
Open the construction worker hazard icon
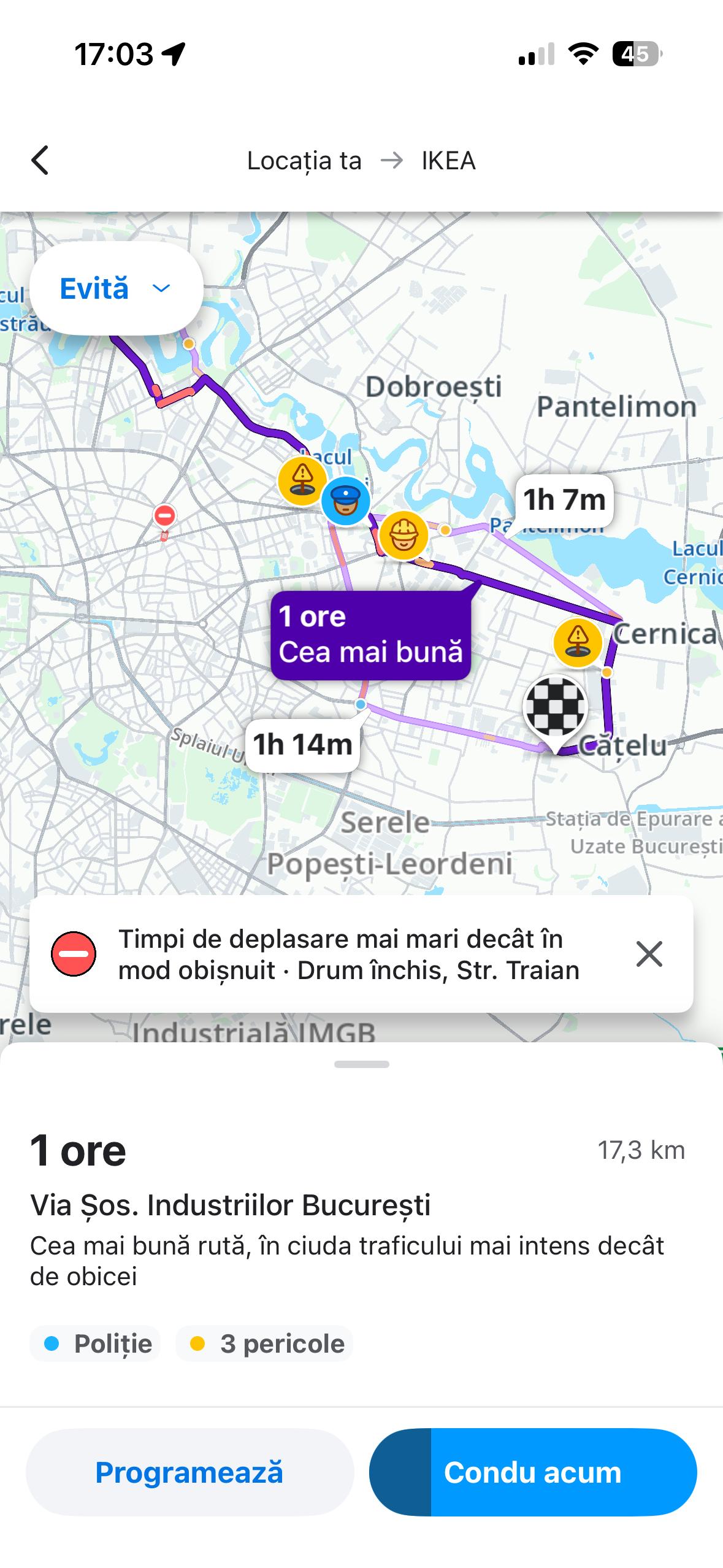[403, 535]
